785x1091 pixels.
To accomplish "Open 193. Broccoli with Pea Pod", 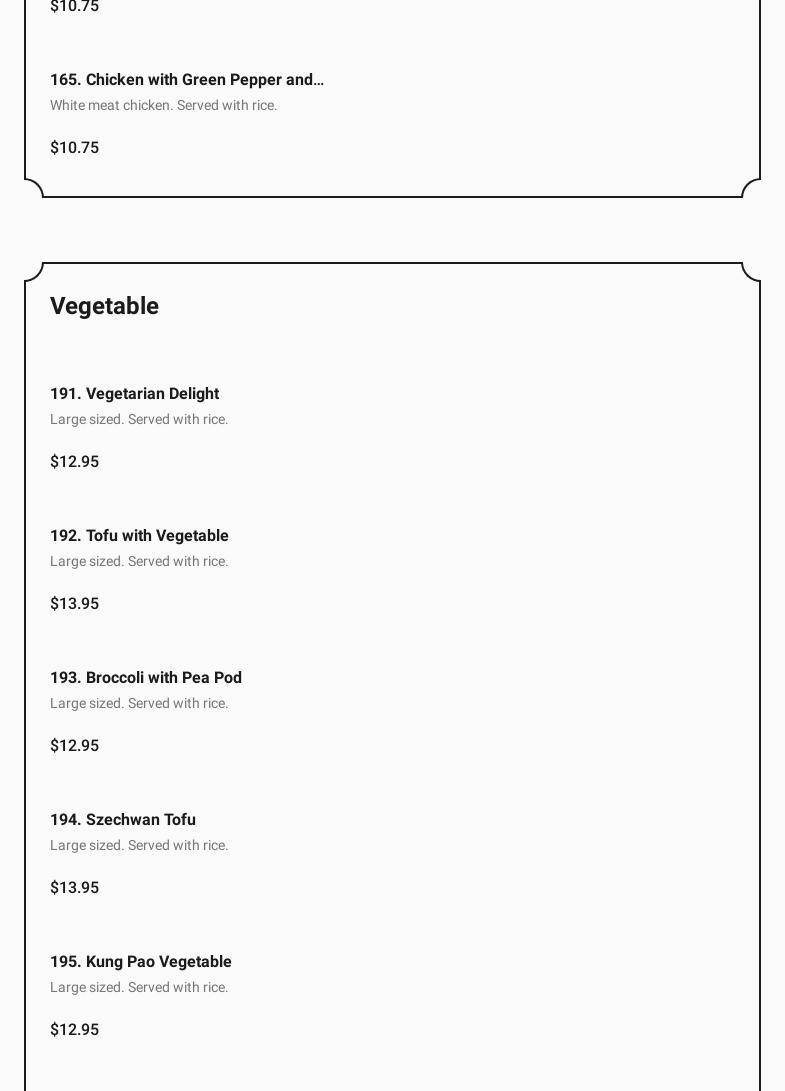I will pyautogui.click(x=146, y=678).
